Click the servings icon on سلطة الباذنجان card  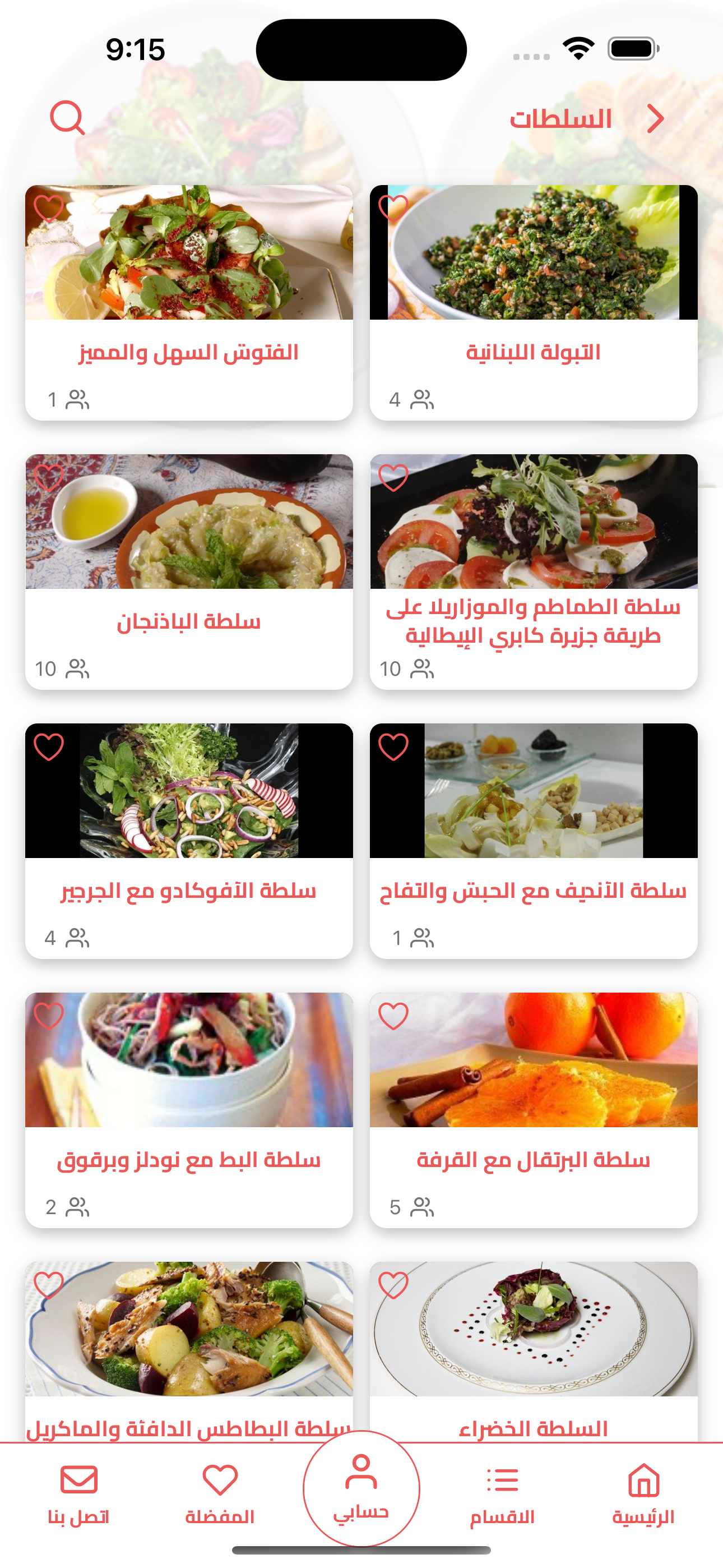point(76,667)
